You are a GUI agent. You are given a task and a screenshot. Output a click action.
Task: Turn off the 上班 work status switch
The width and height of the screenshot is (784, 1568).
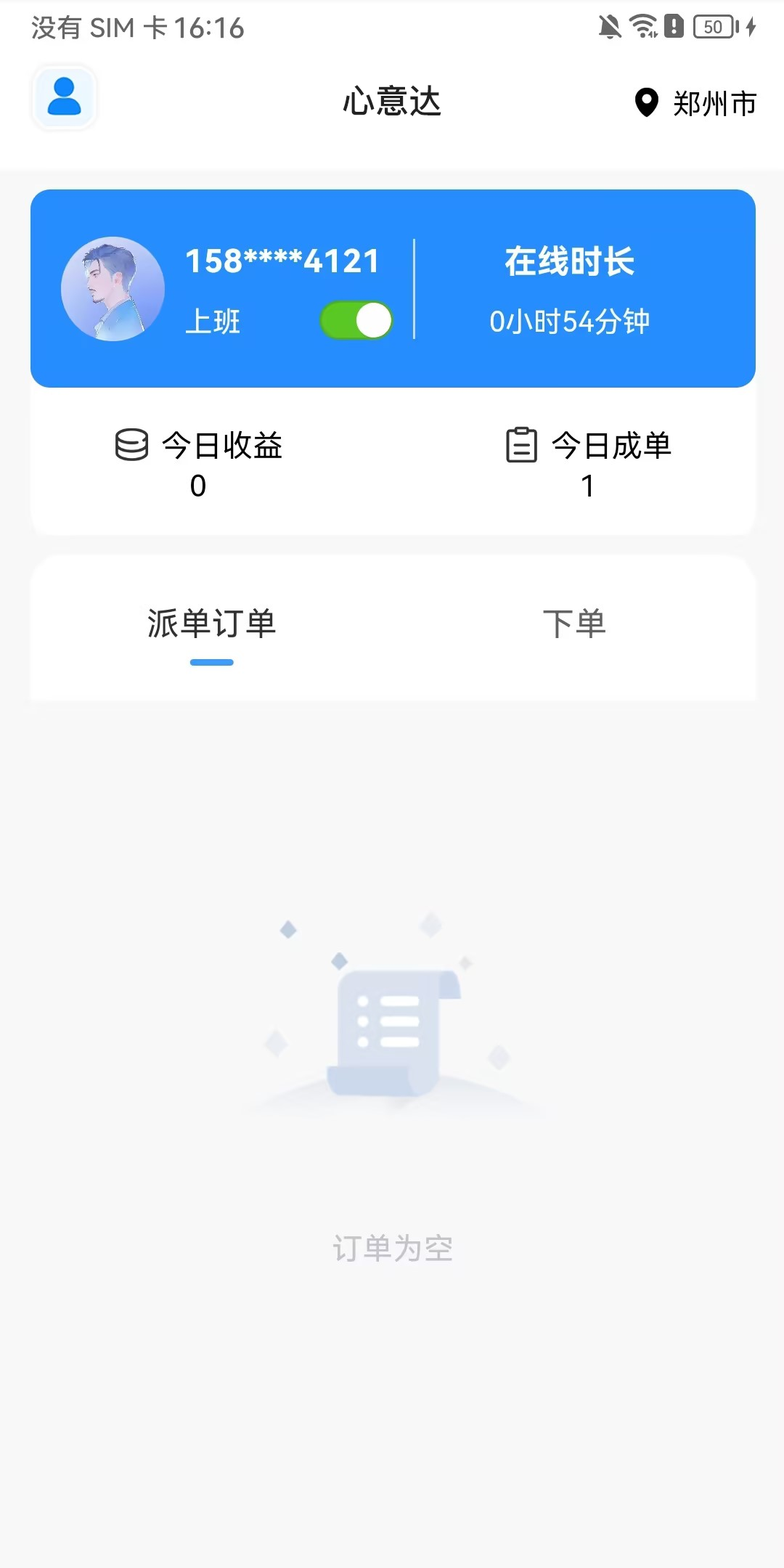(356, 321)
